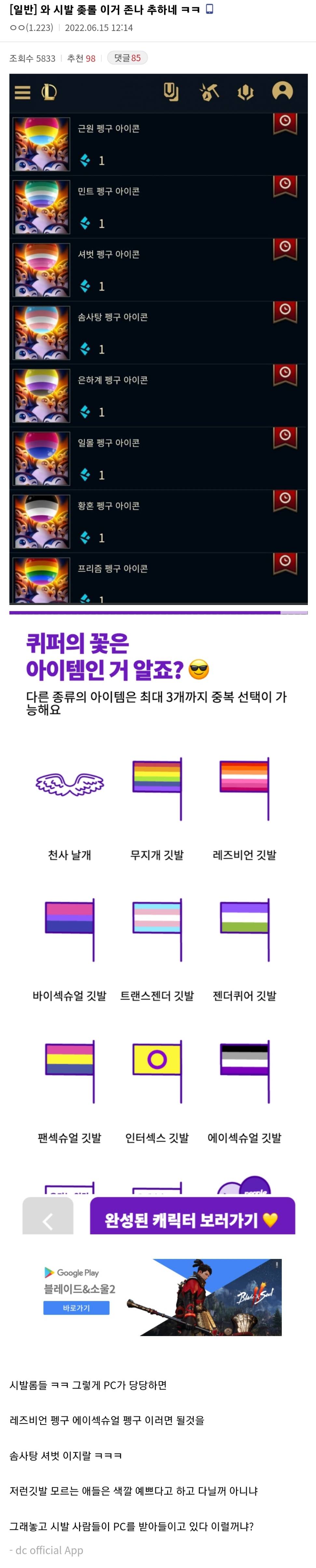
Task: View the 퀴퍼 flag items image
Action: tap(158, 913)
